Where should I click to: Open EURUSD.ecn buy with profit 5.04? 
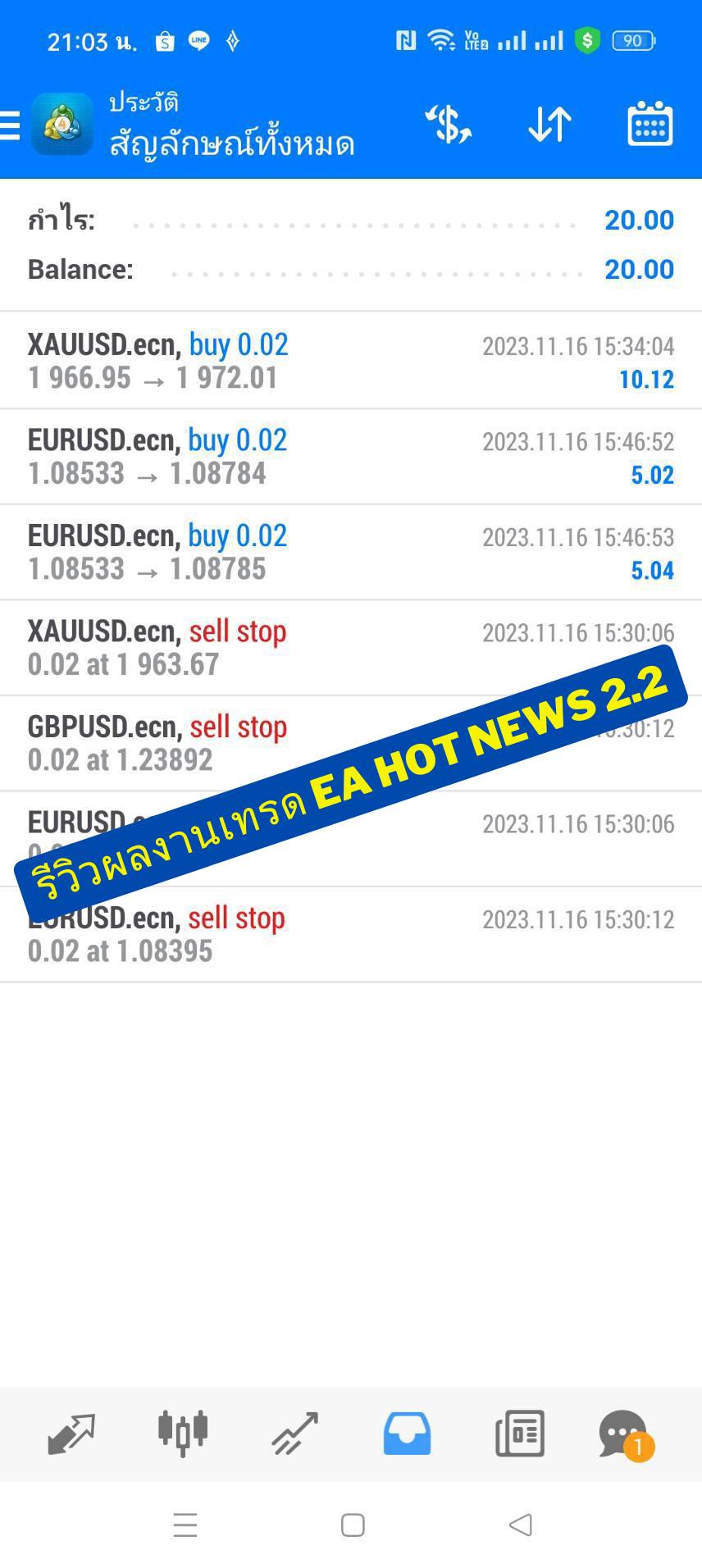[x=351, y=552]
